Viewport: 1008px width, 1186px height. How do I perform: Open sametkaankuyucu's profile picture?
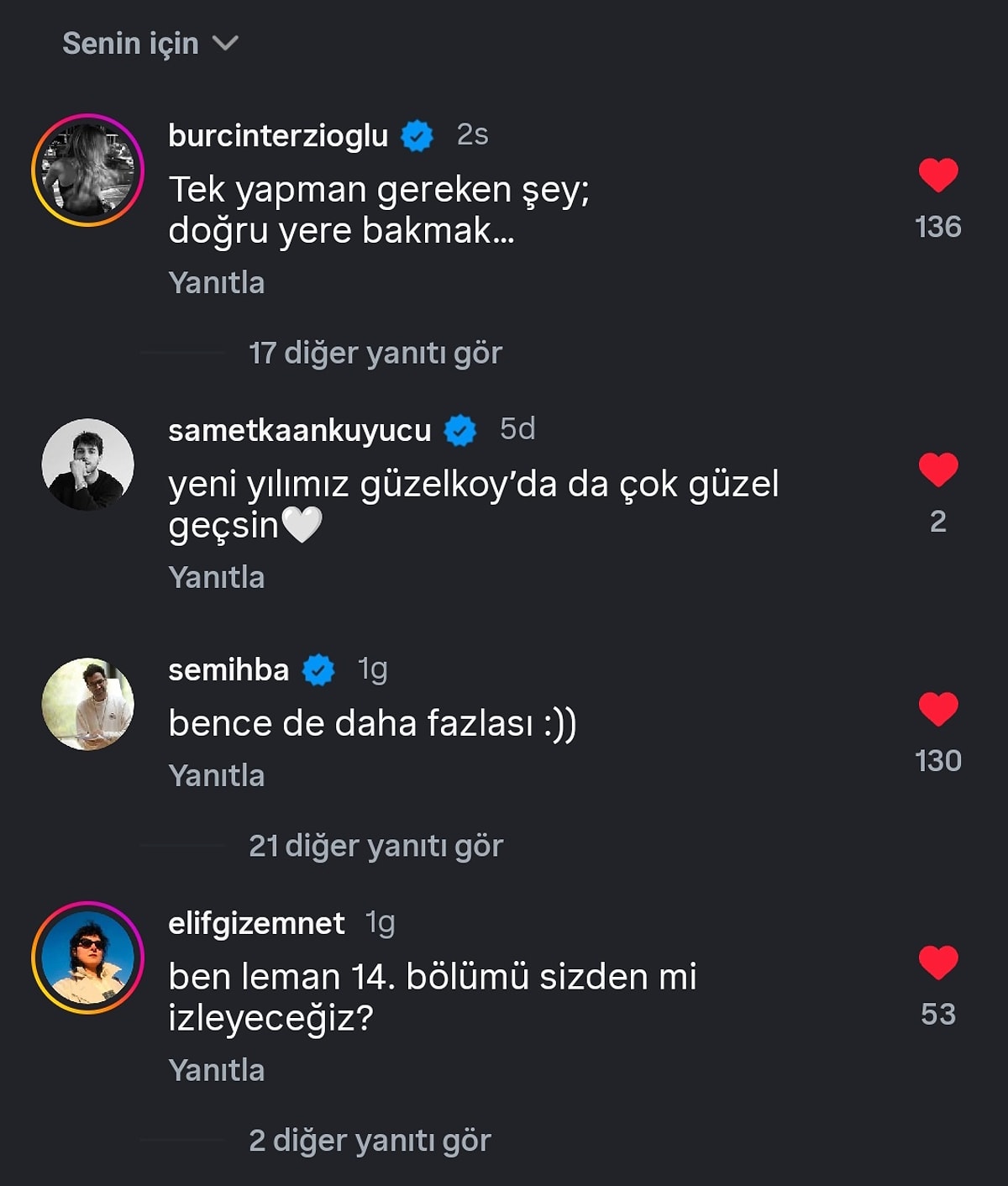tap(88, 464)
